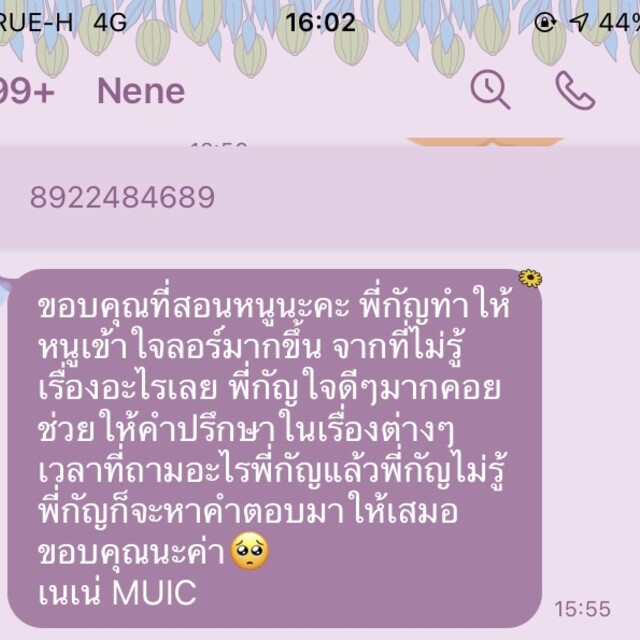Go back to the chats list via 99+
This screenshot has width=640, height=640.
[28, 91]
